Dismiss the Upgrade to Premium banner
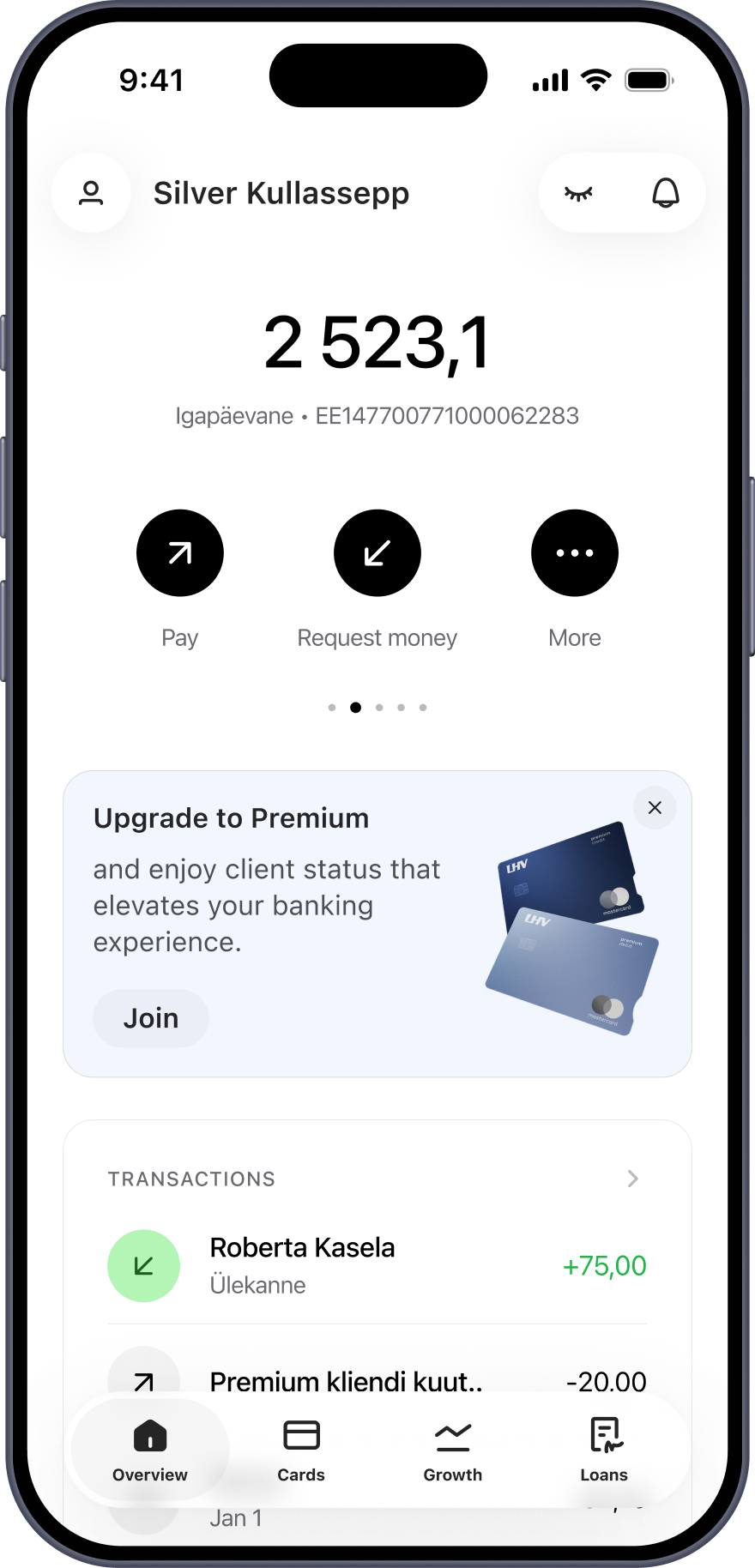Viewport: 755px width, 1568px height. click(655, 808)
